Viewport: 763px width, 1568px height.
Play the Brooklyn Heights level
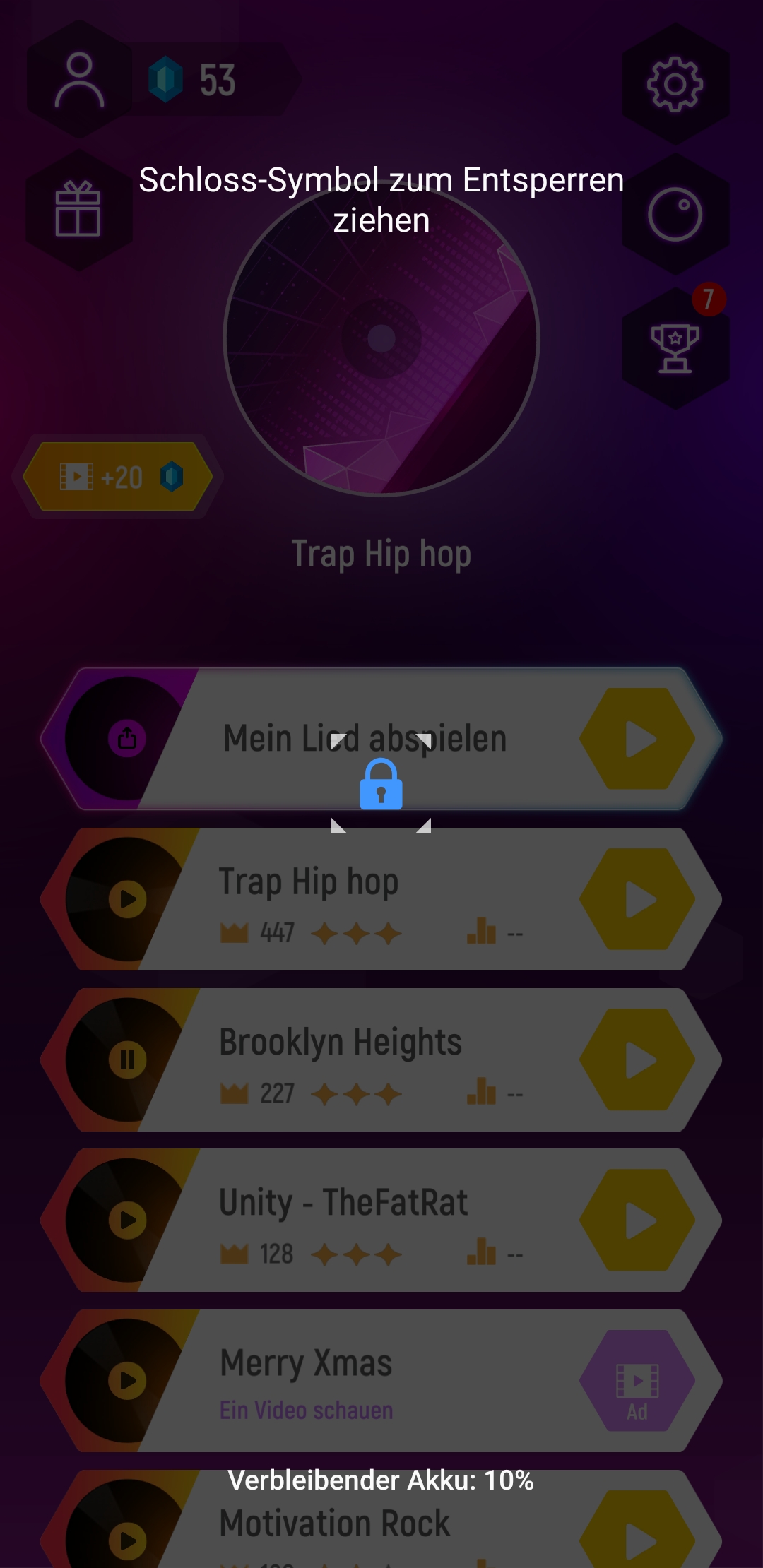[638, 1059]
